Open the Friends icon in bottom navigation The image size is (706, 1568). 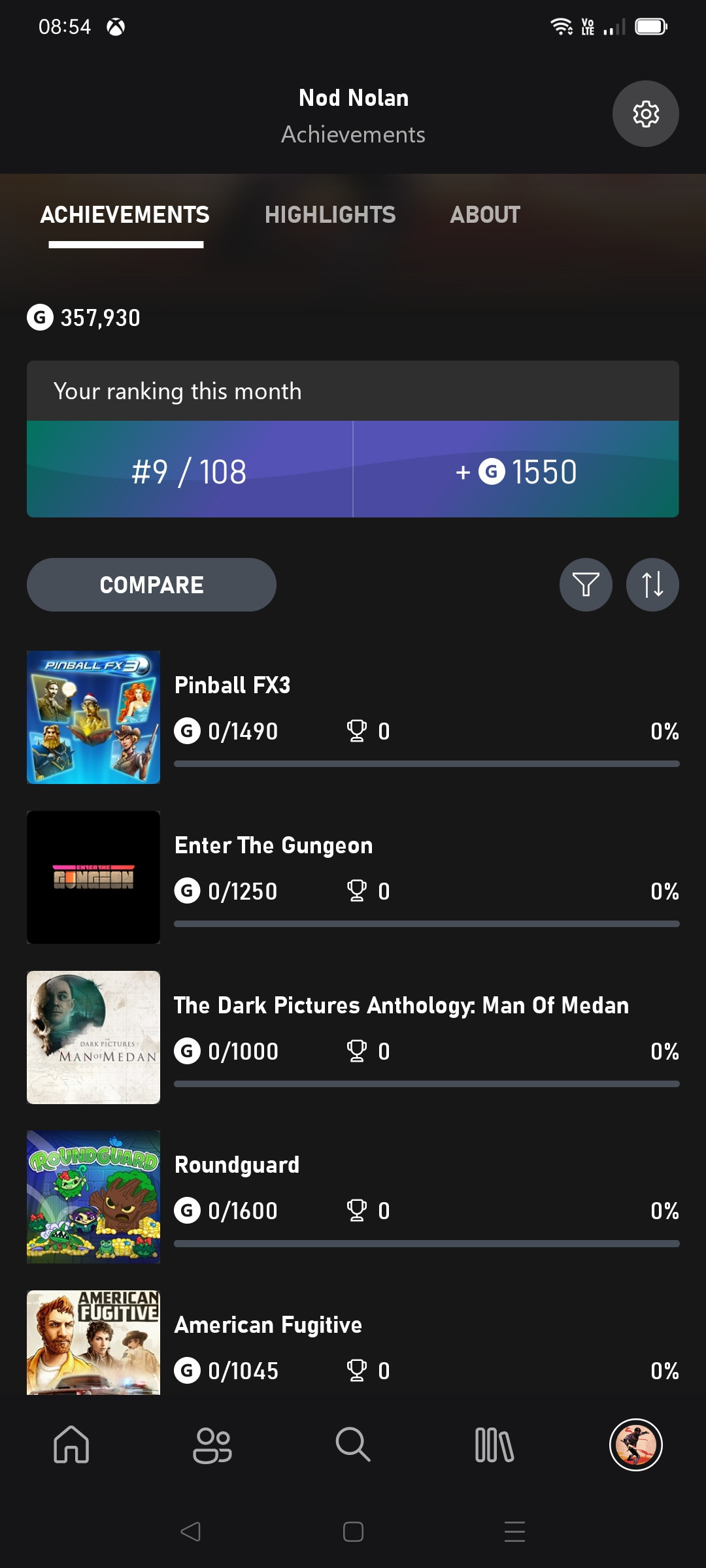[x=212, y=1445]
